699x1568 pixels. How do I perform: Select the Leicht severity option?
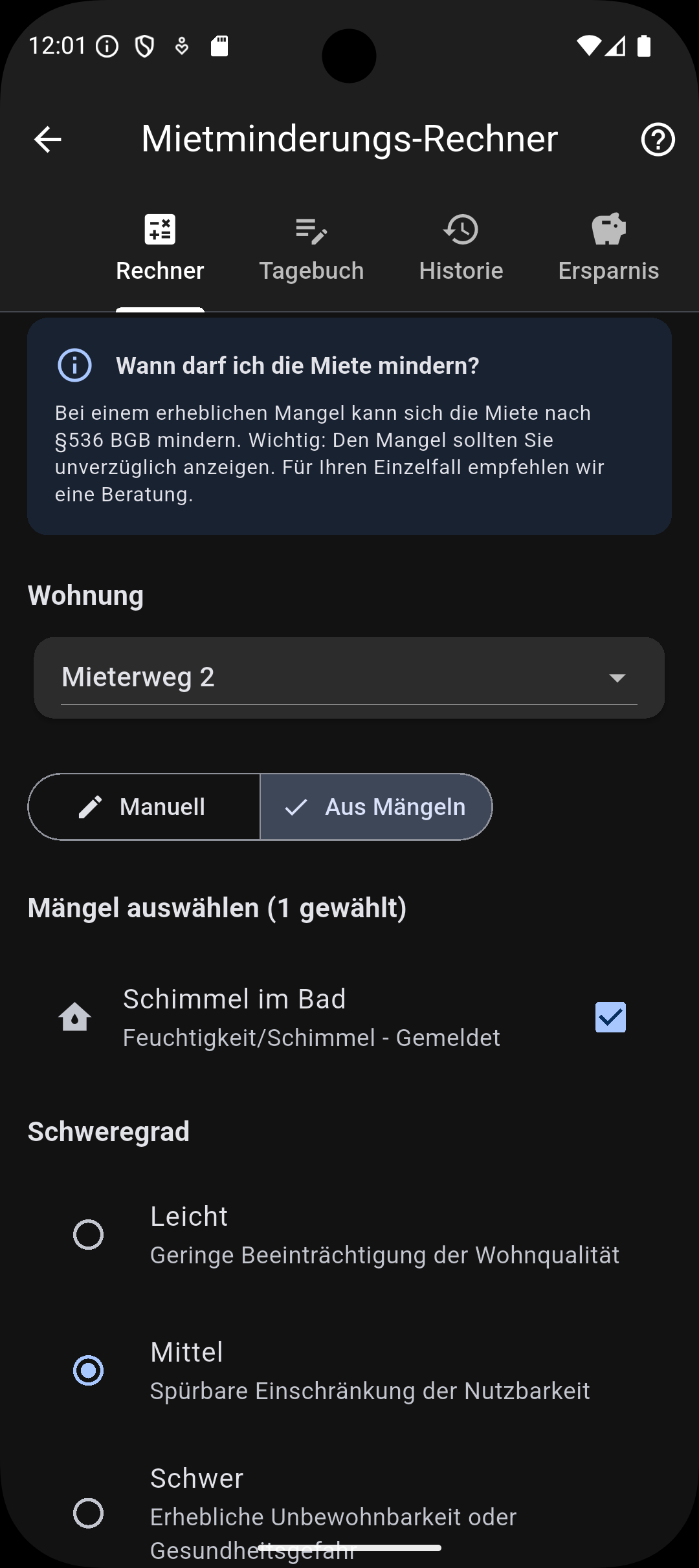point(89,1234)
